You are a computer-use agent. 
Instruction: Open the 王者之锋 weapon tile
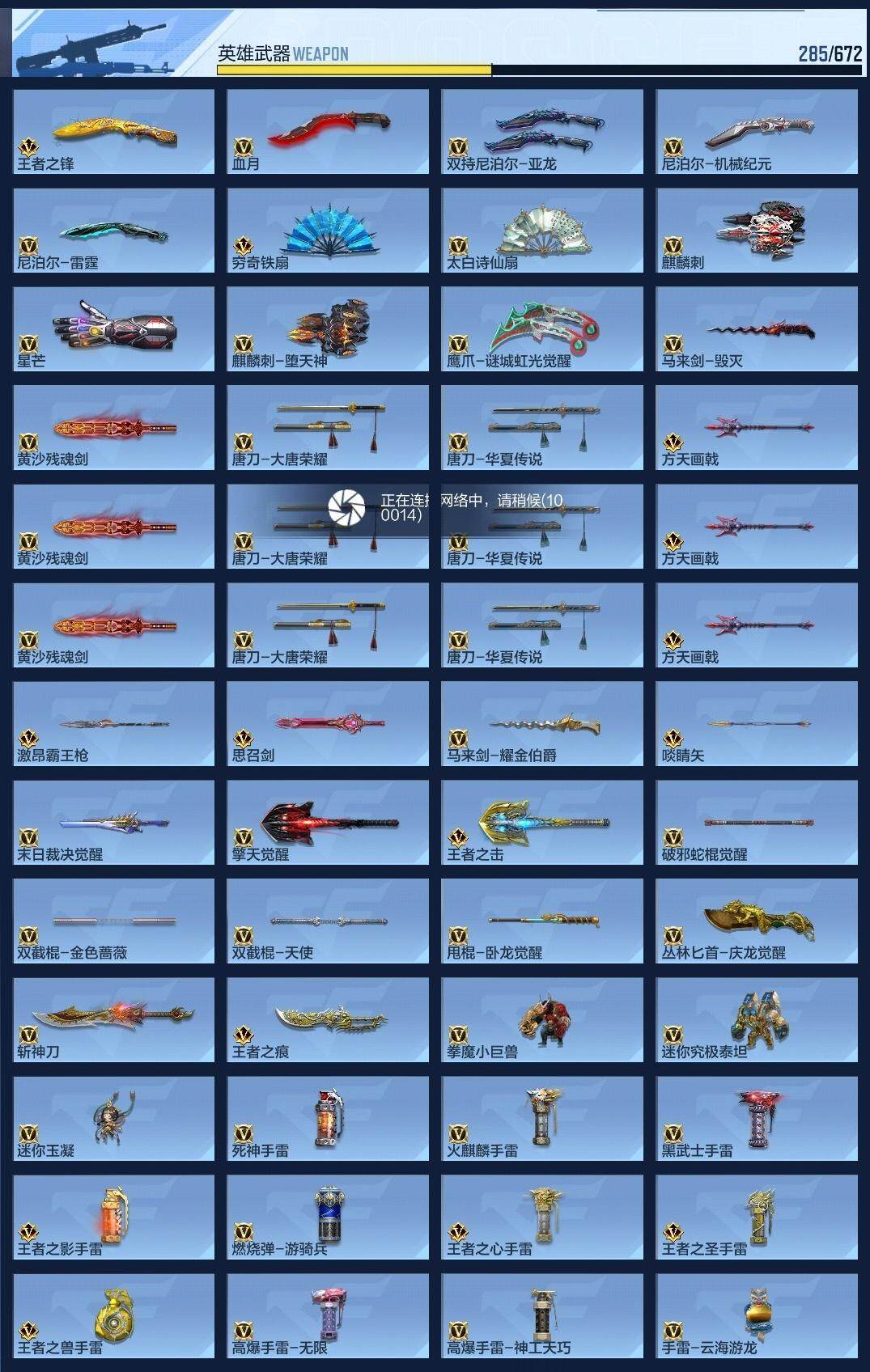pos(113,131)
